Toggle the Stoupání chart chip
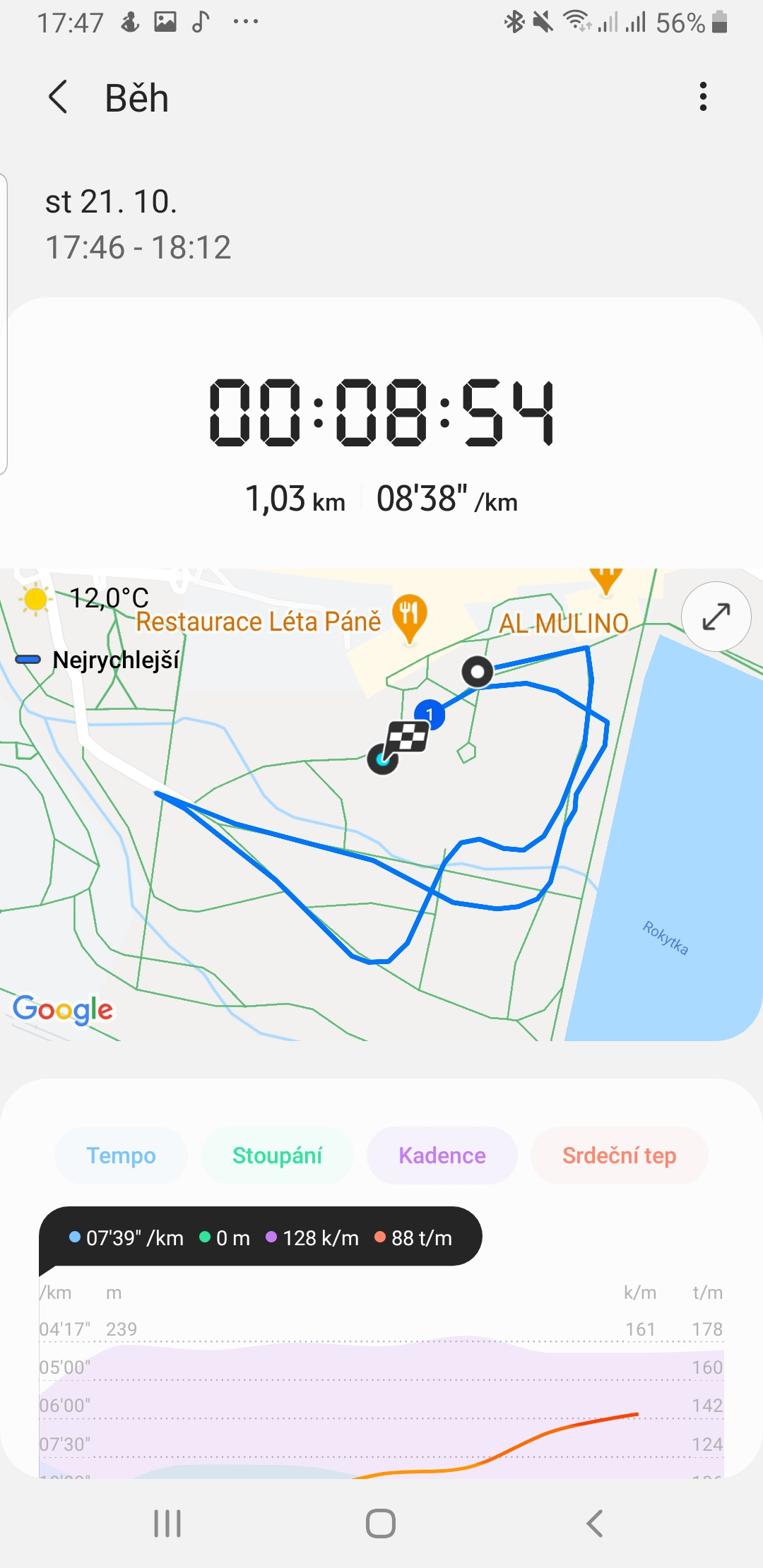 click(277, 1156)
